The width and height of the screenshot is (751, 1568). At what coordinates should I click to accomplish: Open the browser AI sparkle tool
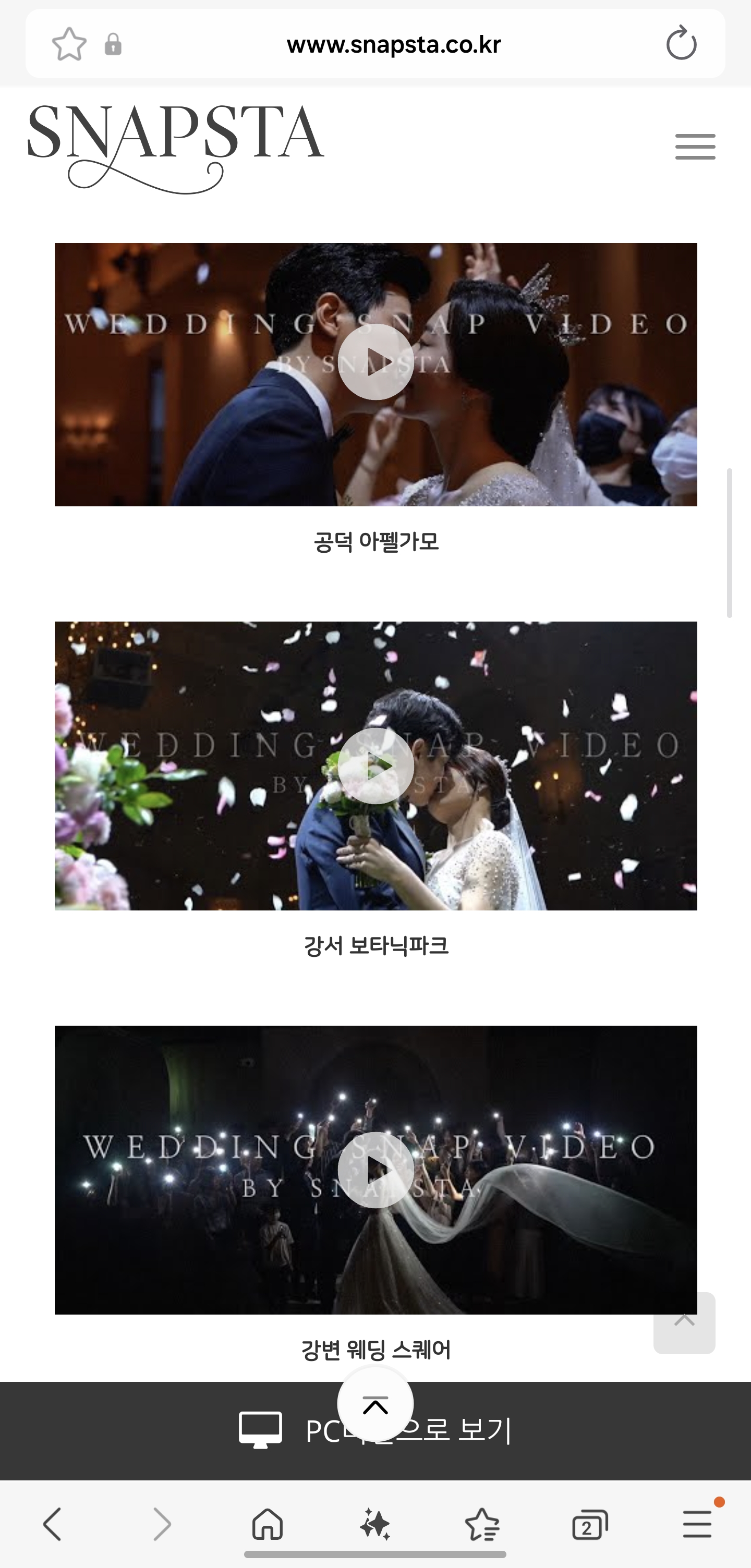pos(375,1524)
